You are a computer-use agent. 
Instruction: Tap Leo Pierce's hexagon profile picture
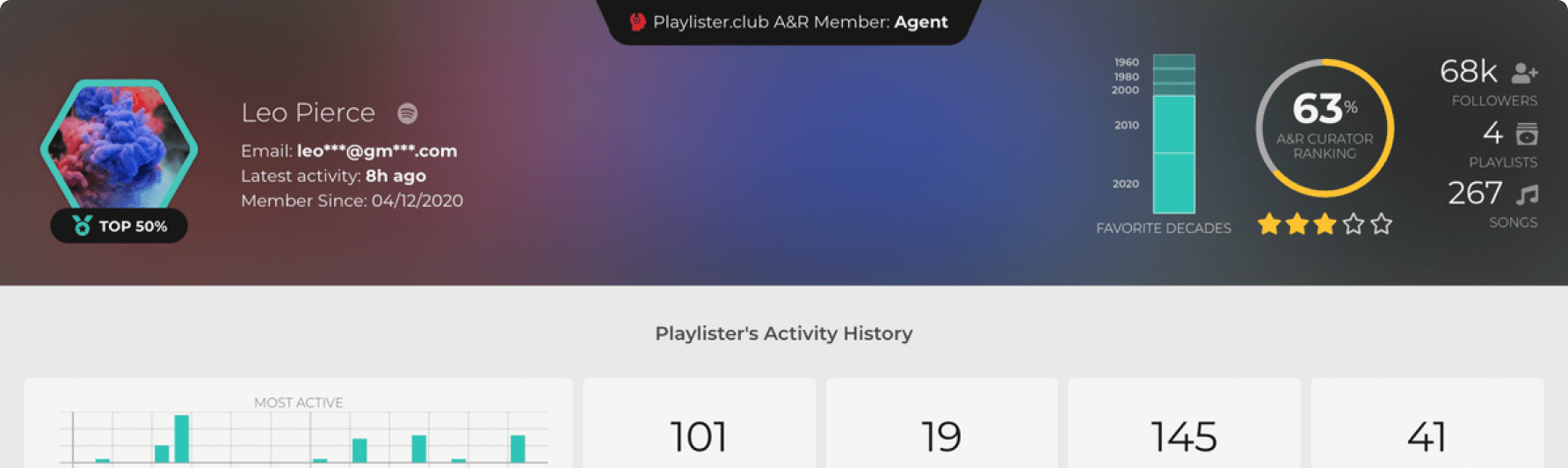pos(119,145)
